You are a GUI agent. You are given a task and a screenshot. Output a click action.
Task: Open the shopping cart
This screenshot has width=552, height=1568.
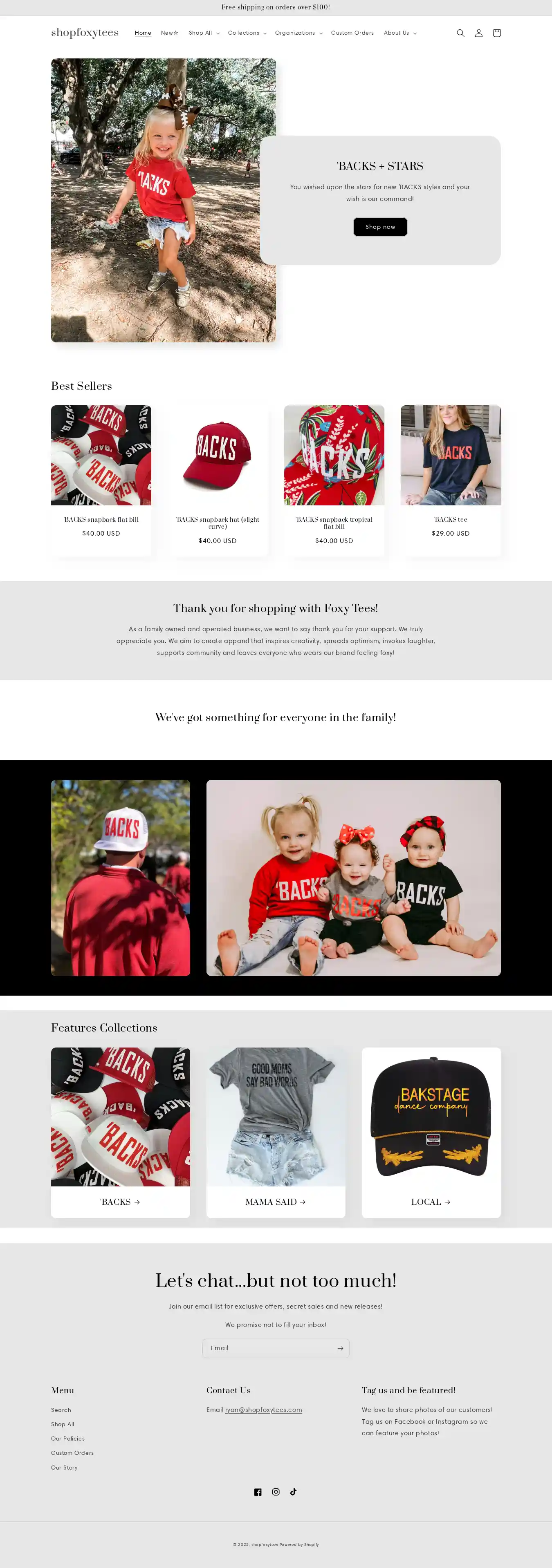[x=496, y=33]
